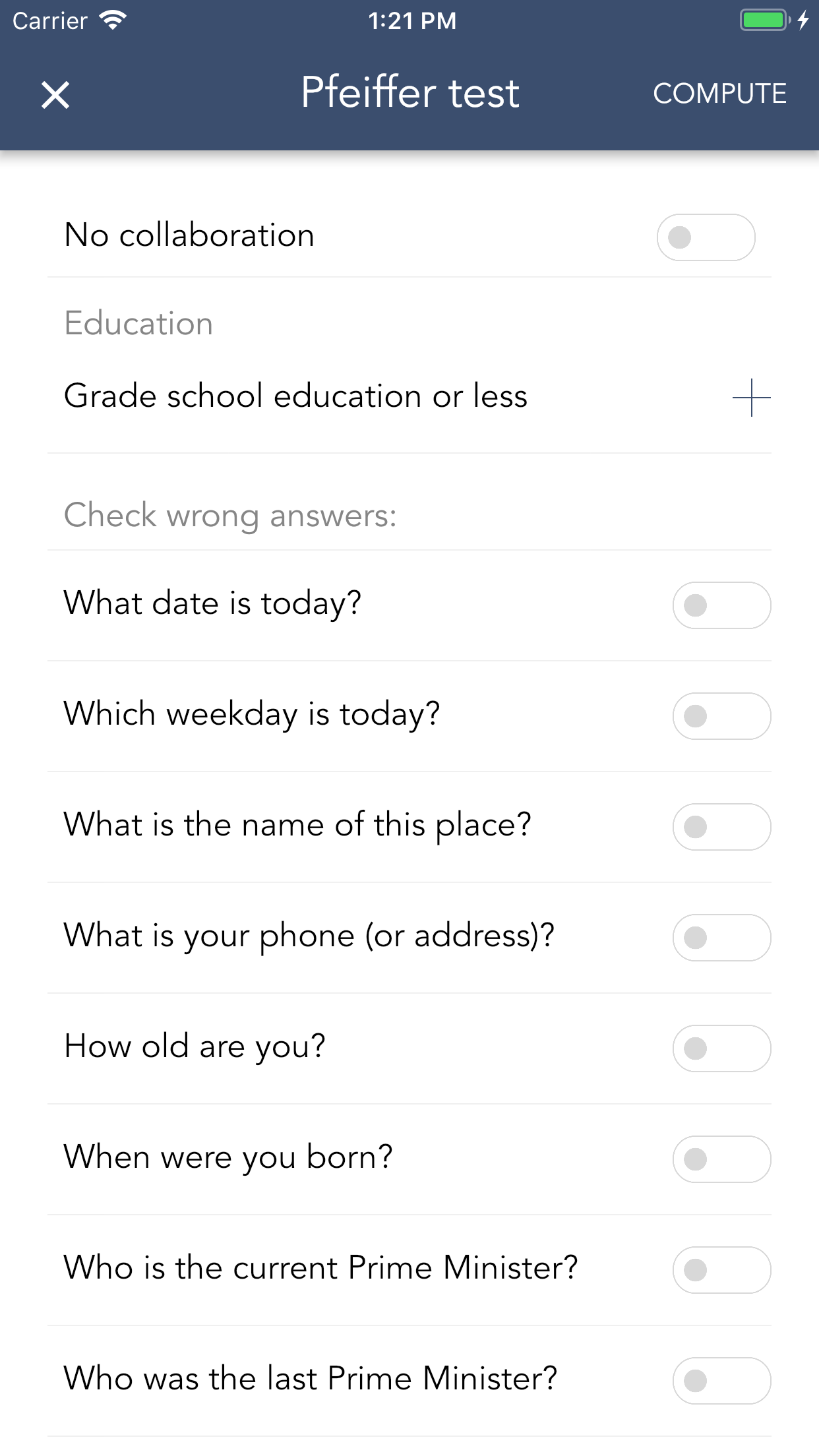Toggle 'Which weekday is today?' switch
The width and height of the screenshot is (819, 1456).
click(x=721, y=716)
